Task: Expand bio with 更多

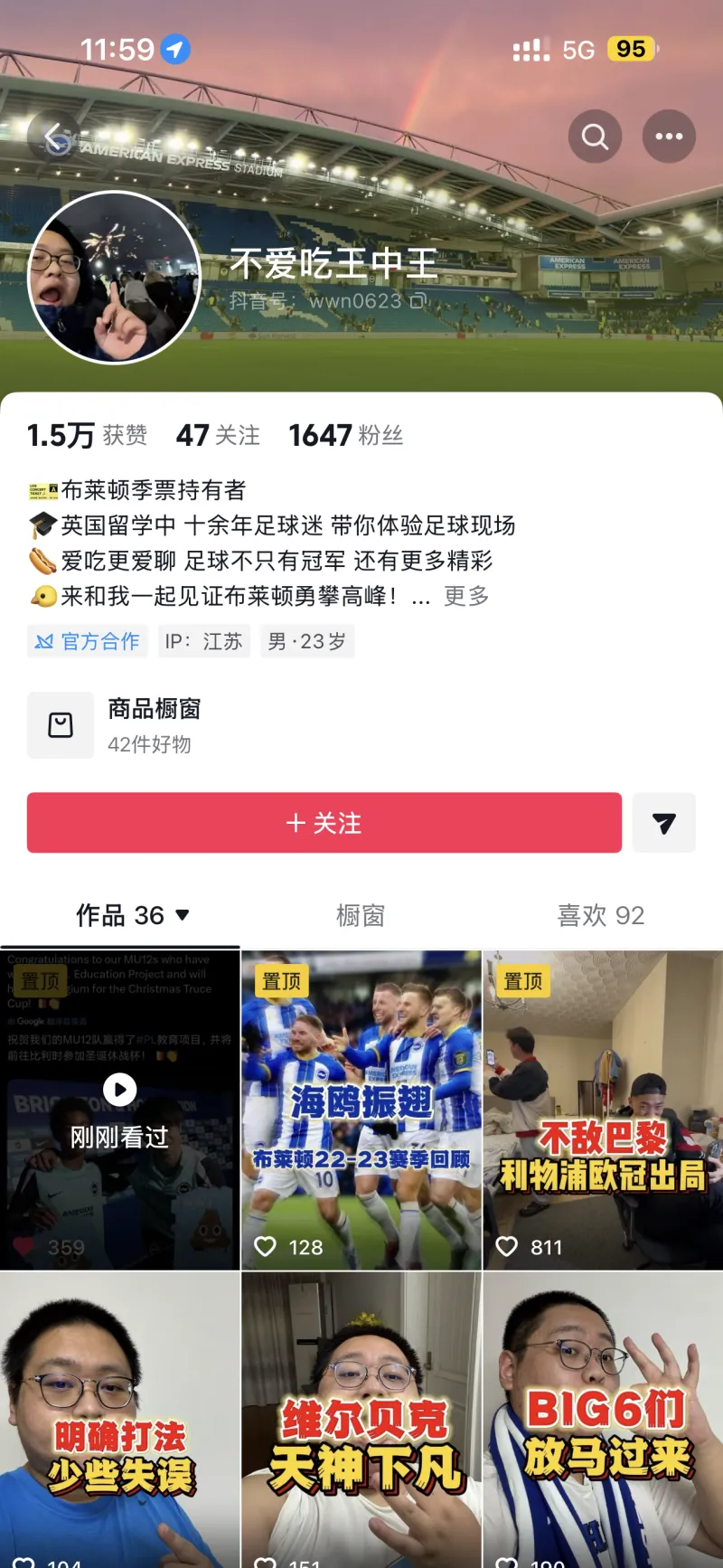Action: 466,596
